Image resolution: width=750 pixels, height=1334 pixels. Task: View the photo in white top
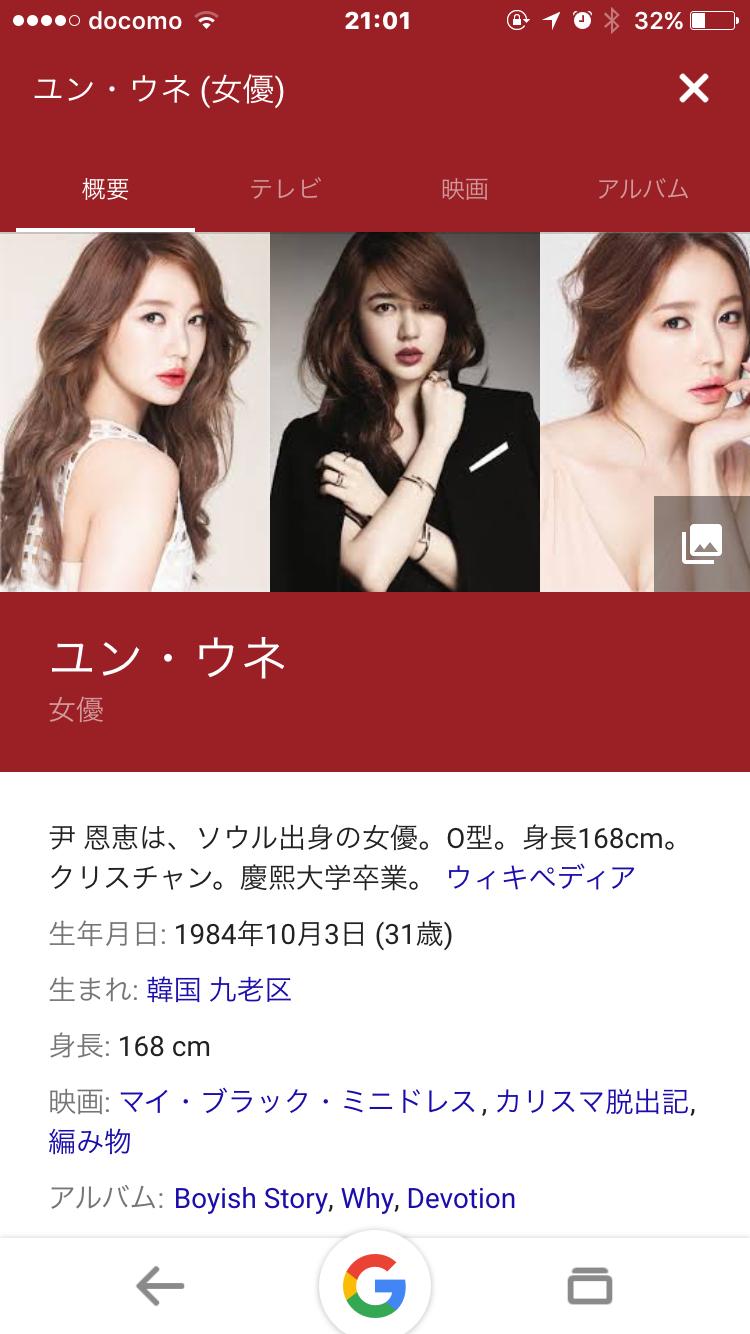(135, 412)
